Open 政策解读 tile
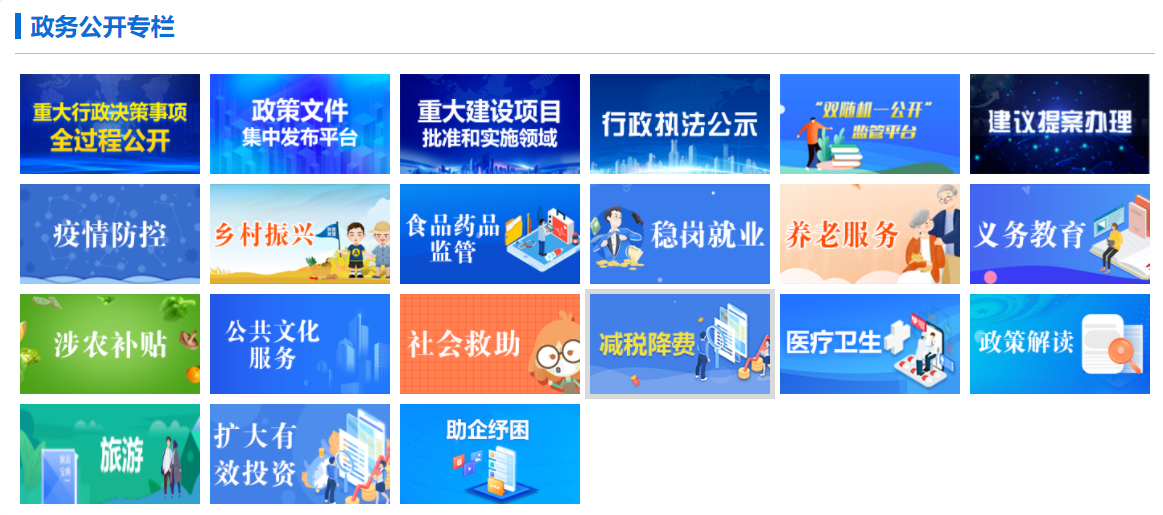 (x=1060, y=344)
